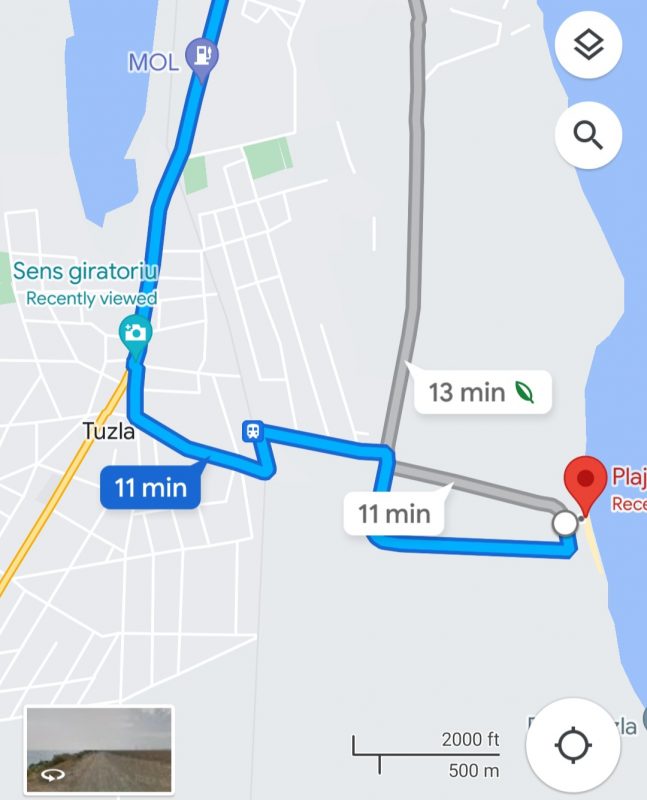Open the bus stop marker
The image size is (647, 800).
pos(252,431)
